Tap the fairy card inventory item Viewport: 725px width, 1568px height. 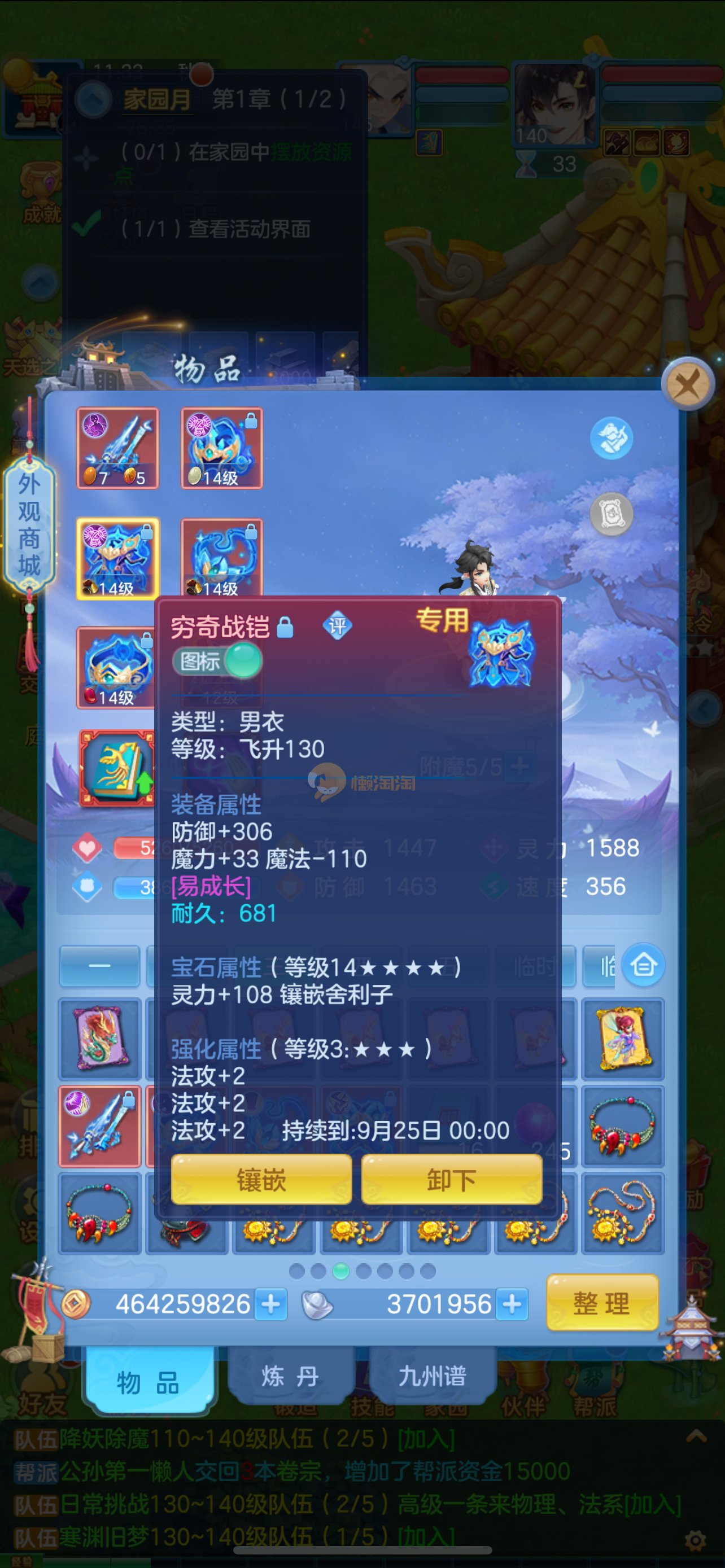coord(622,1039)
